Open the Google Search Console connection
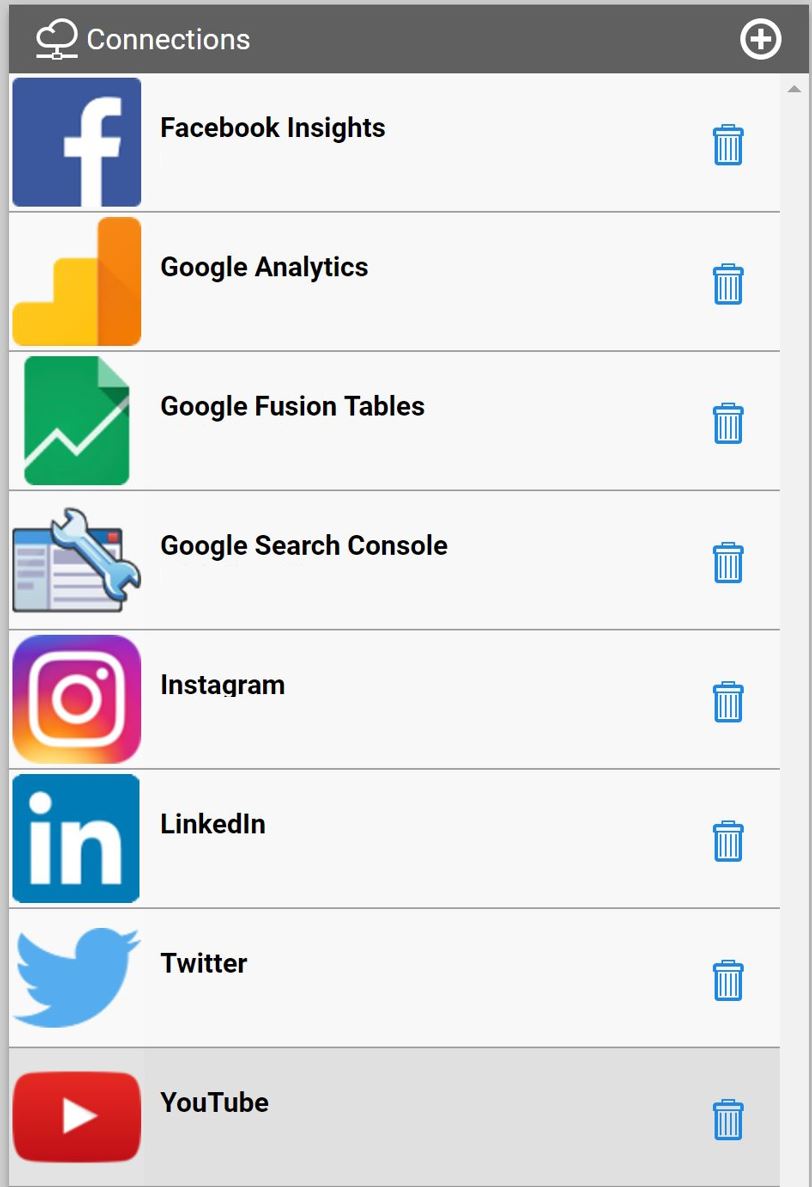The image size is (812, 1187). point(303,545)
